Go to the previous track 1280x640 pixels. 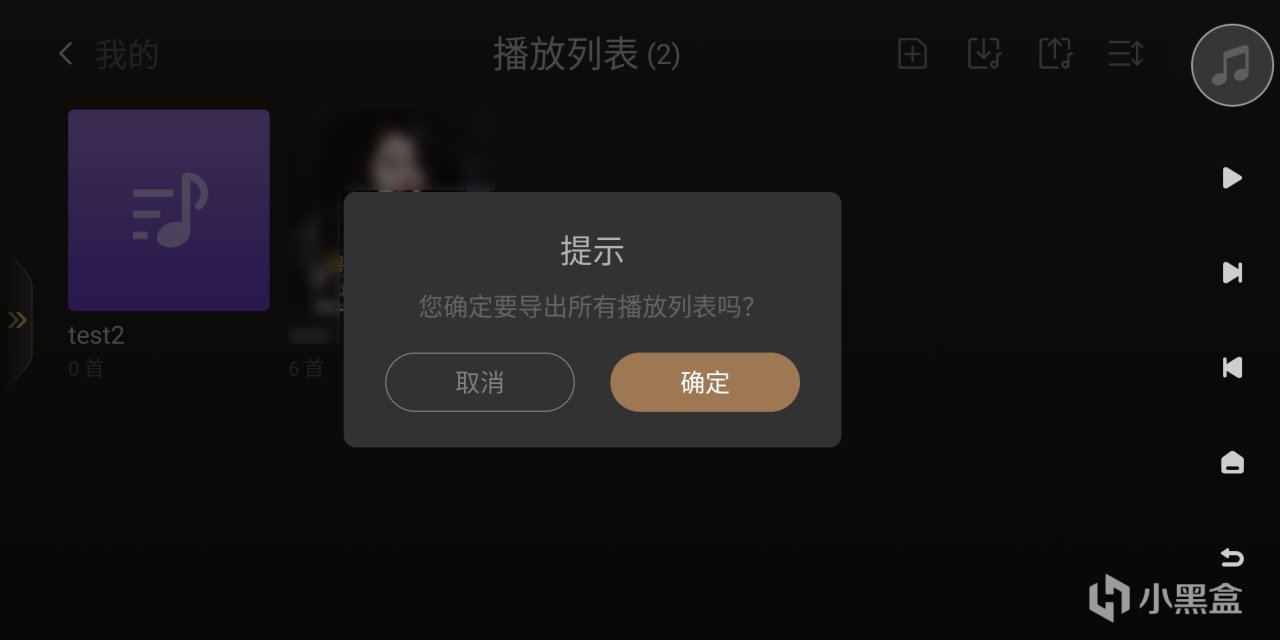1232,367
